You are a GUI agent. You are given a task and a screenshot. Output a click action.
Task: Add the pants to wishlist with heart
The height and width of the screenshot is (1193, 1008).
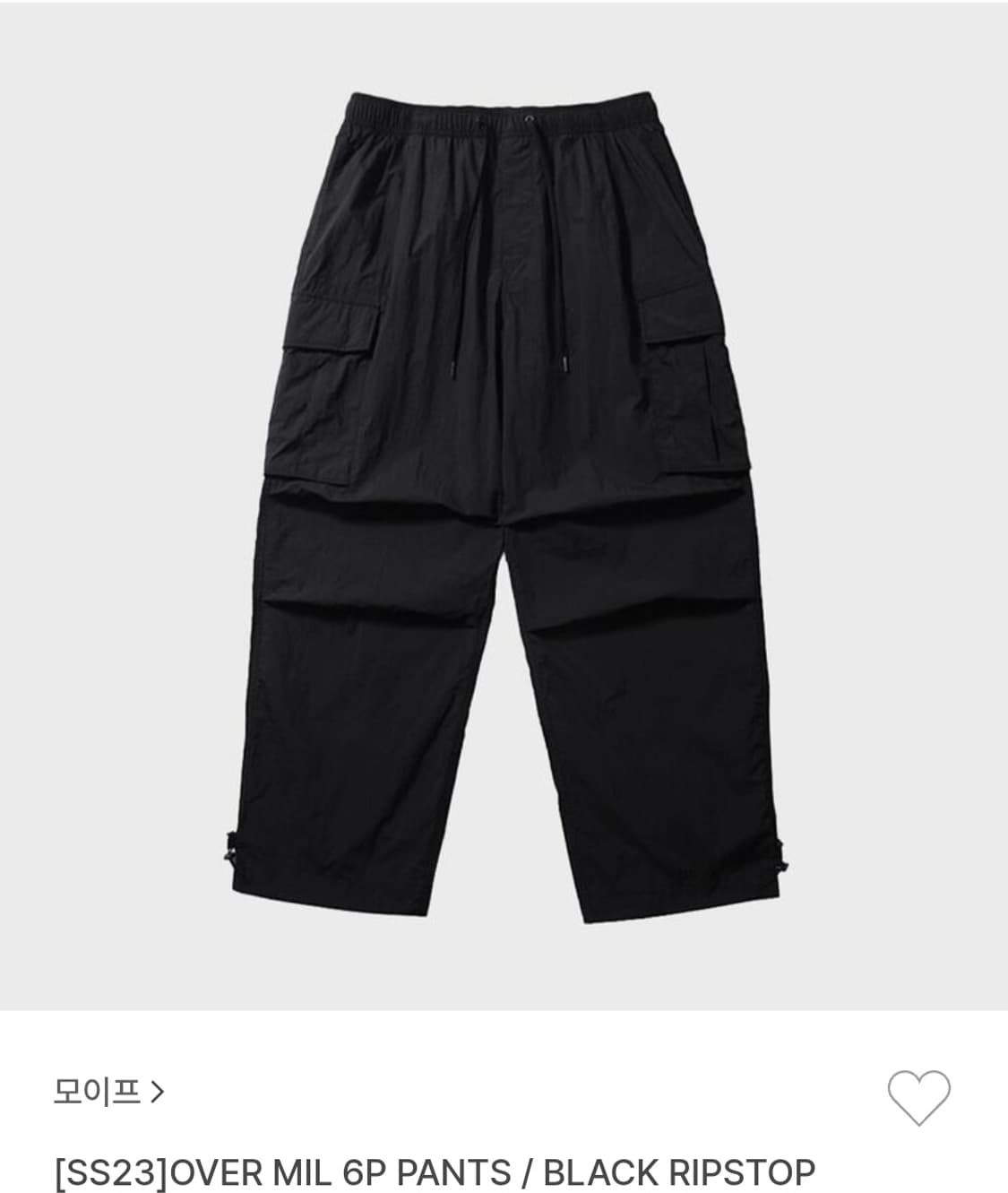pos(918,1097)
